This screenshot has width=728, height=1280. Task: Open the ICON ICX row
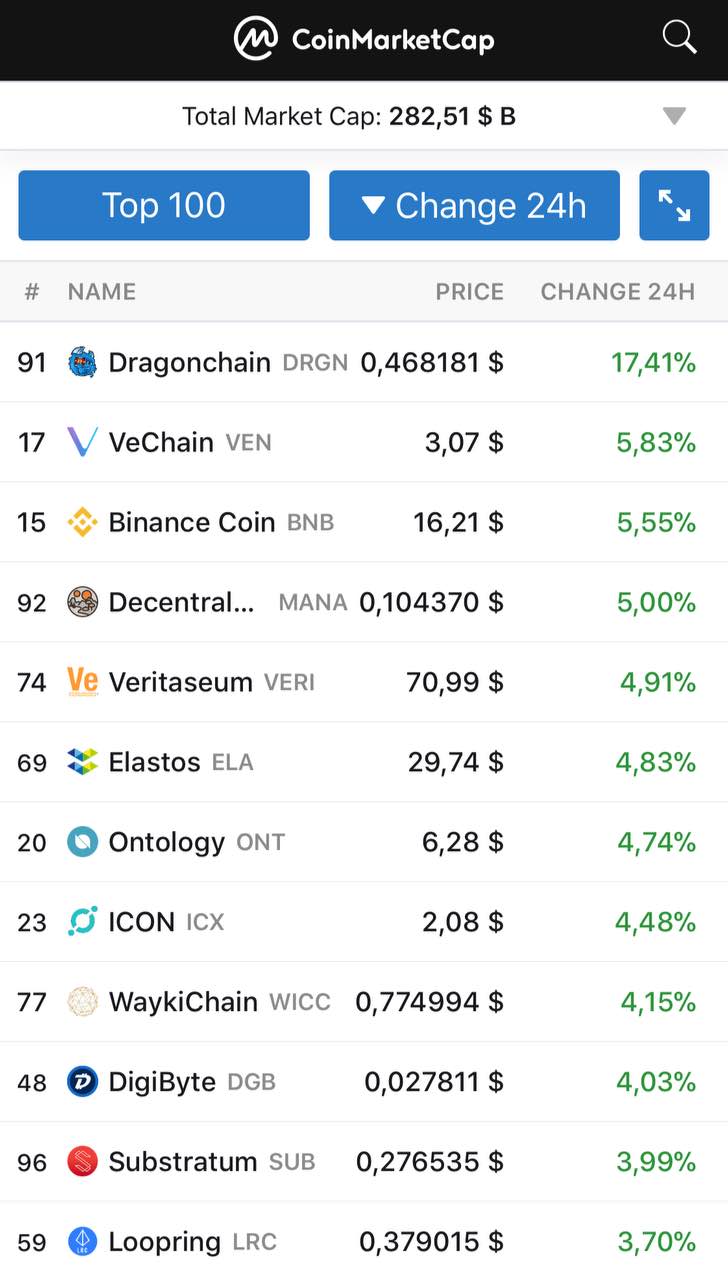[364, 922]
